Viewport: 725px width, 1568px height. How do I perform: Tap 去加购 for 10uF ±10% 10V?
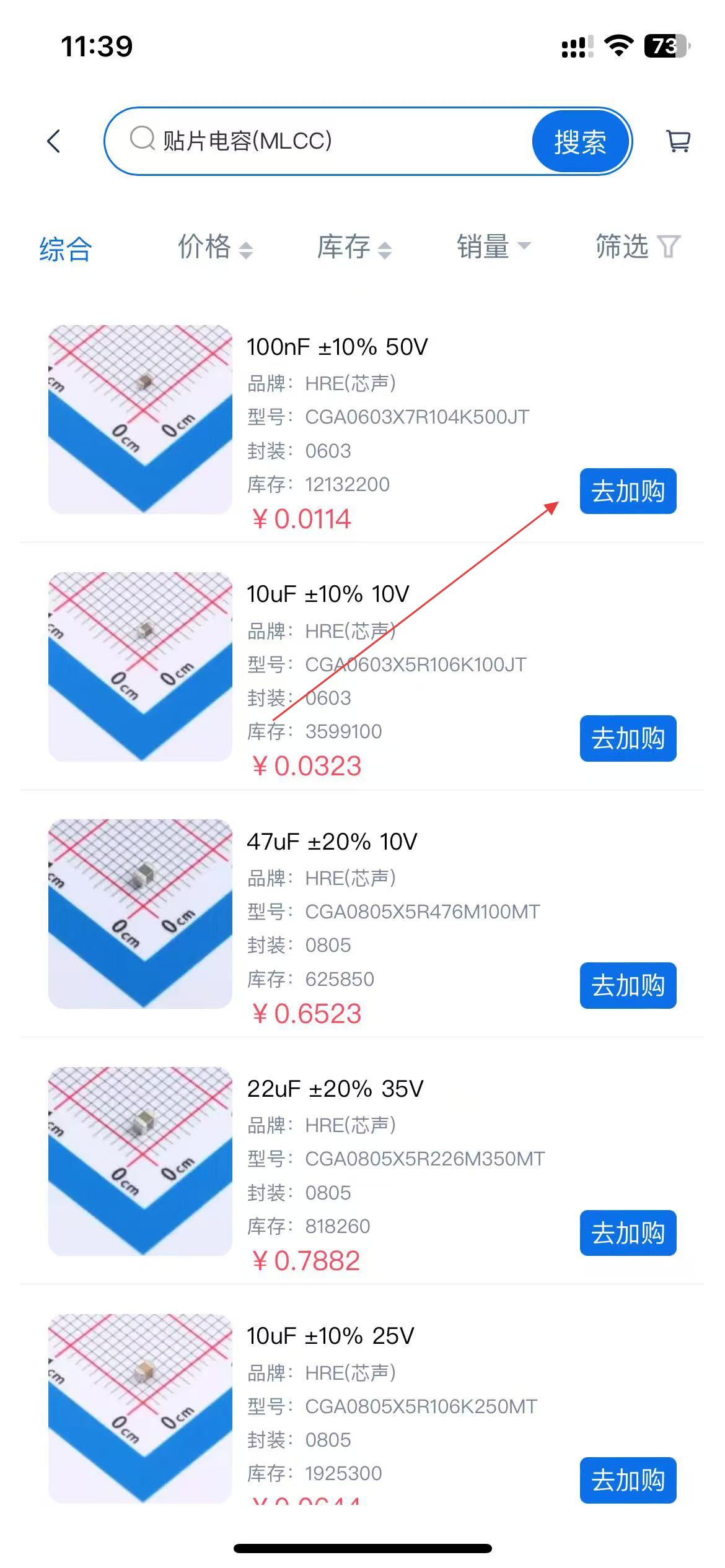pyautogui.click(x=628, y=738)
